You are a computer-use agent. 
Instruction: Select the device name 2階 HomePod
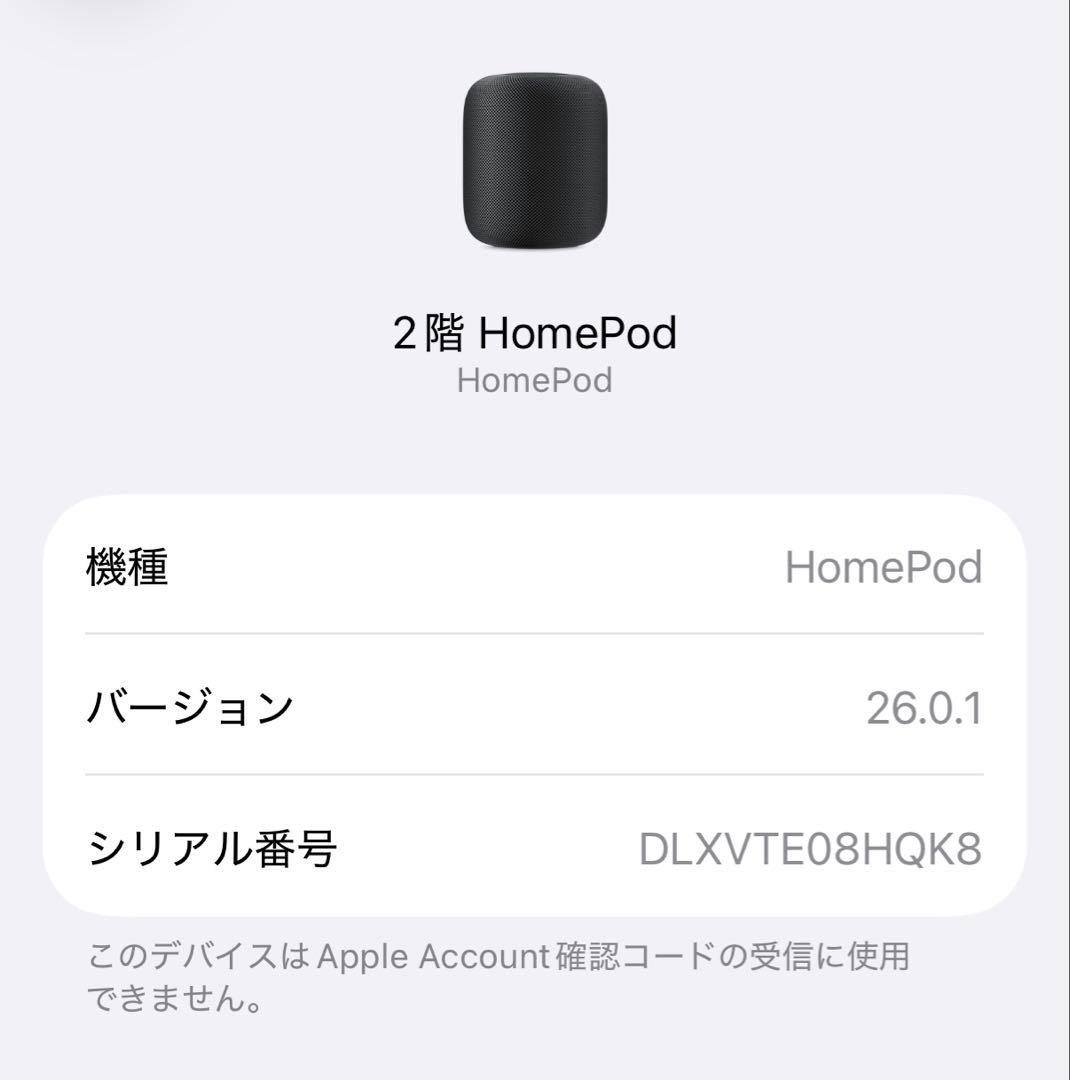(x=533, y=330)
